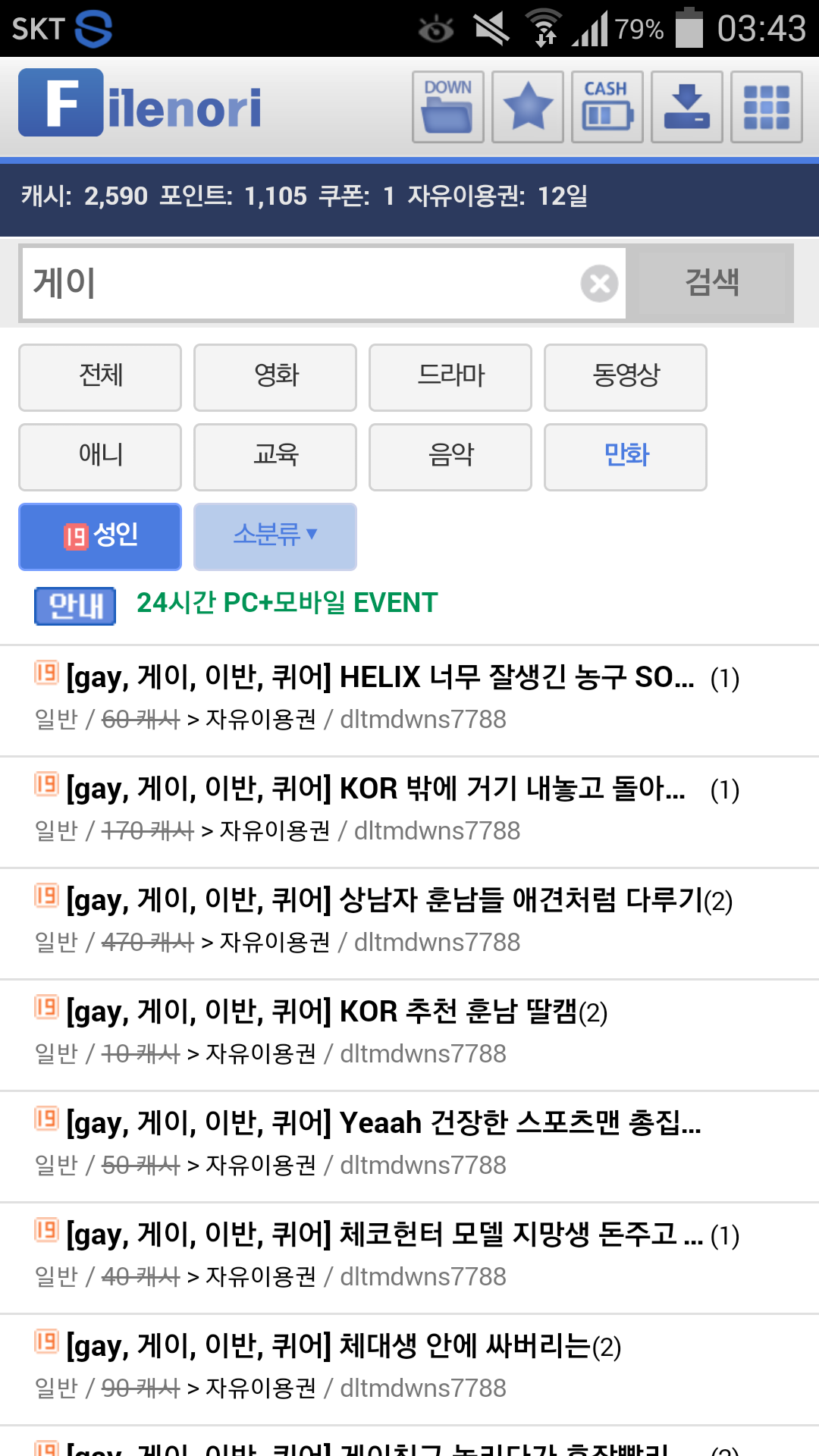Tap the 검색 search button
The height and width of the screenshot is (1456, 819).
(x=712, y=283)
